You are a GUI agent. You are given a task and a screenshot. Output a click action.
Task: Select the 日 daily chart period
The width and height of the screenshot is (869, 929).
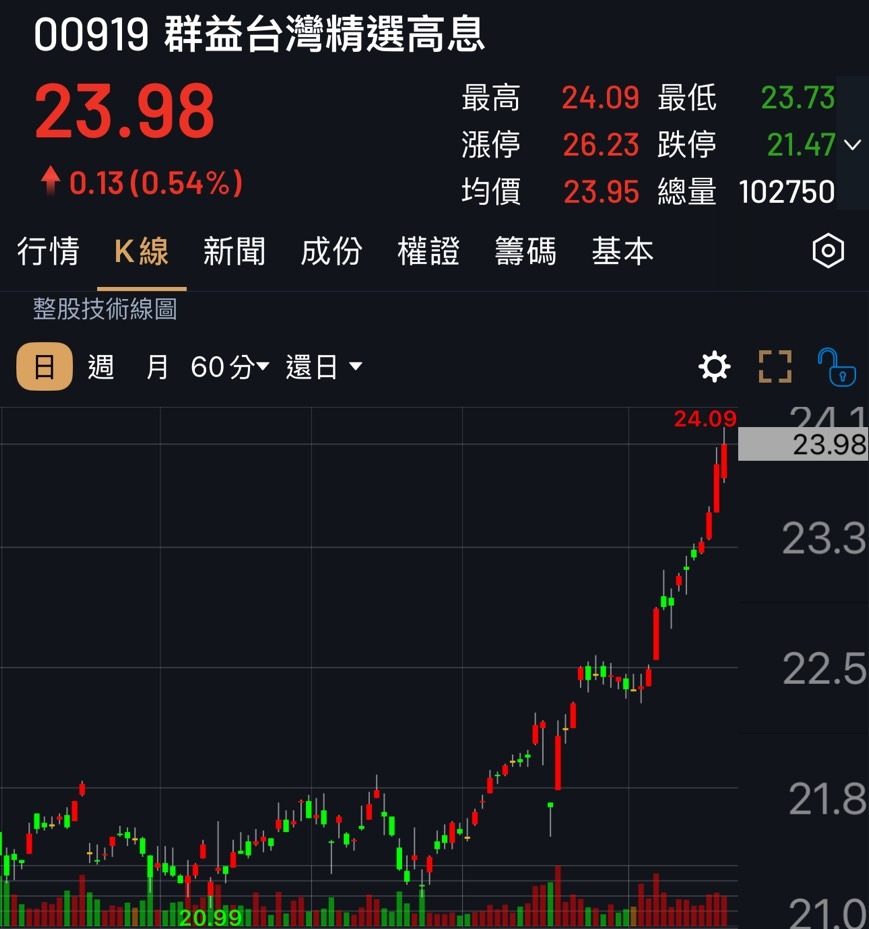point(44,367)
